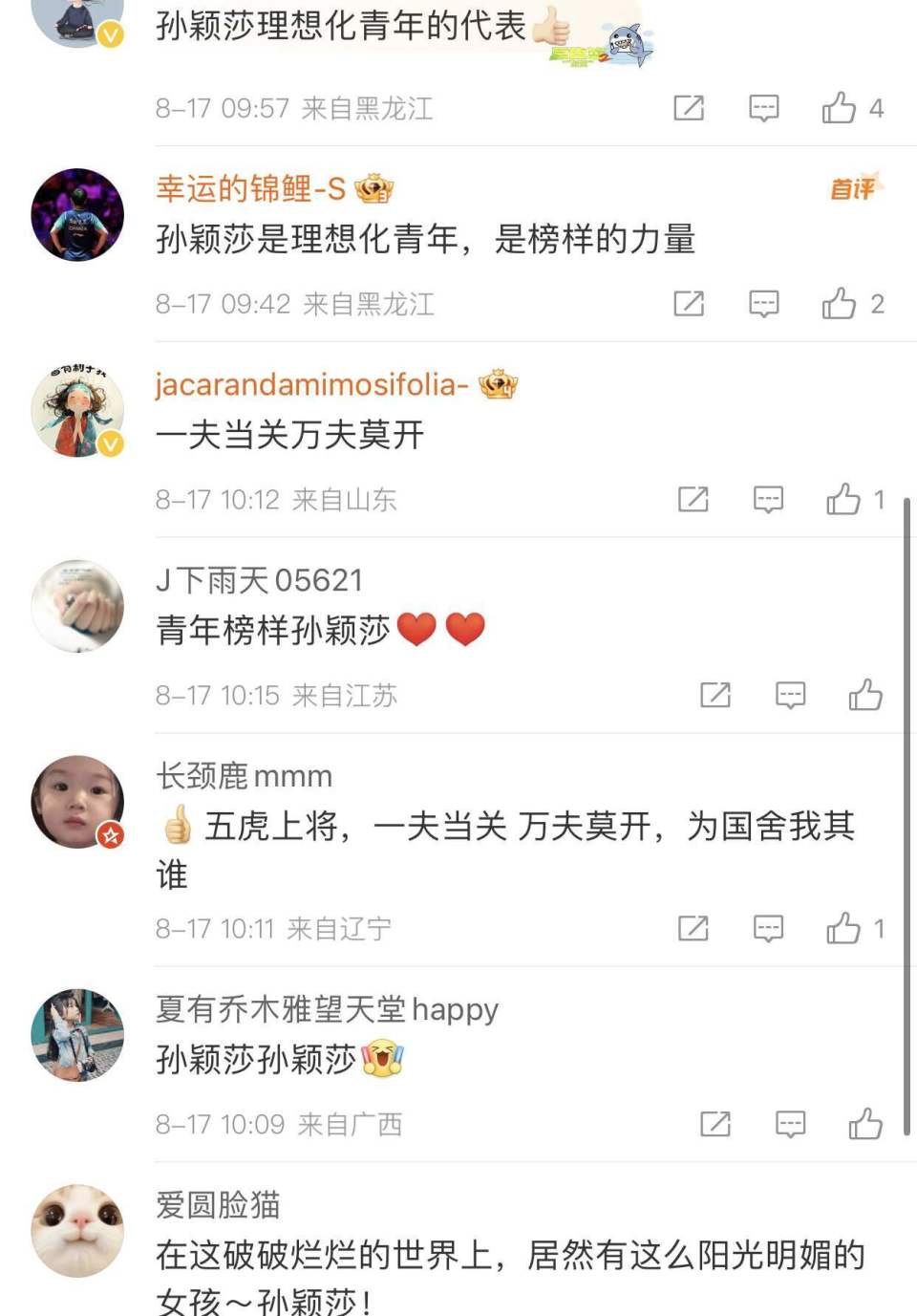Share the comment posted at 8-17 09:57
Viewport: 917px width, 1316px height.
pyautogui.click(x=688, y=108)
